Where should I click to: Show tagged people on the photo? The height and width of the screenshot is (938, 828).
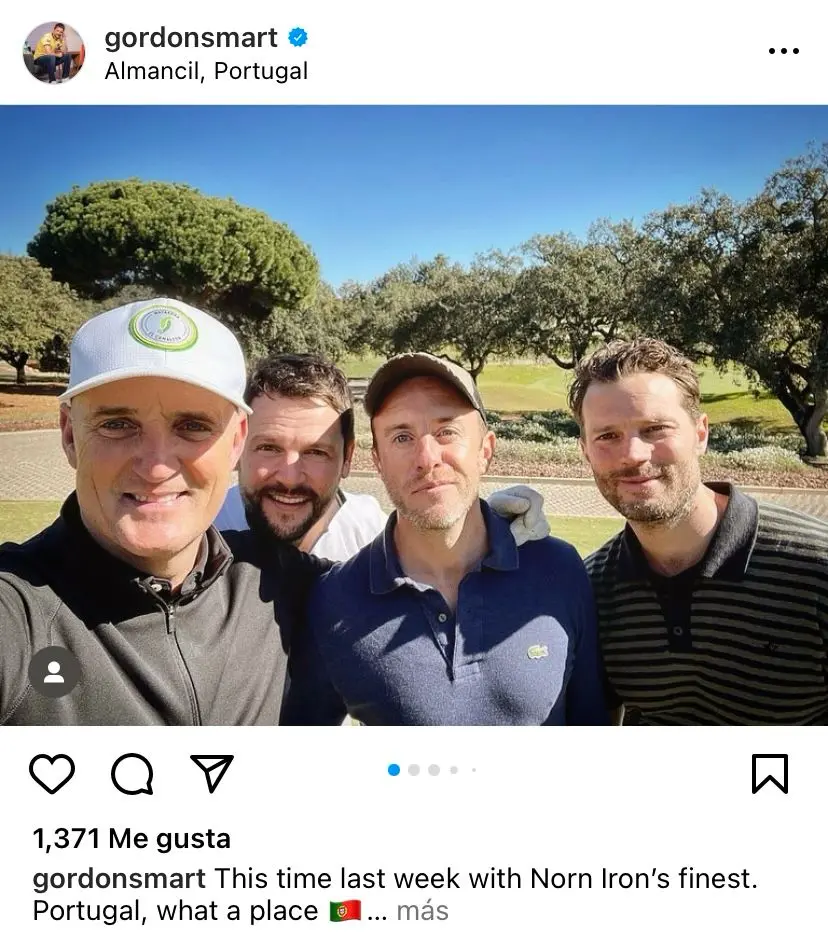[55, 672]
